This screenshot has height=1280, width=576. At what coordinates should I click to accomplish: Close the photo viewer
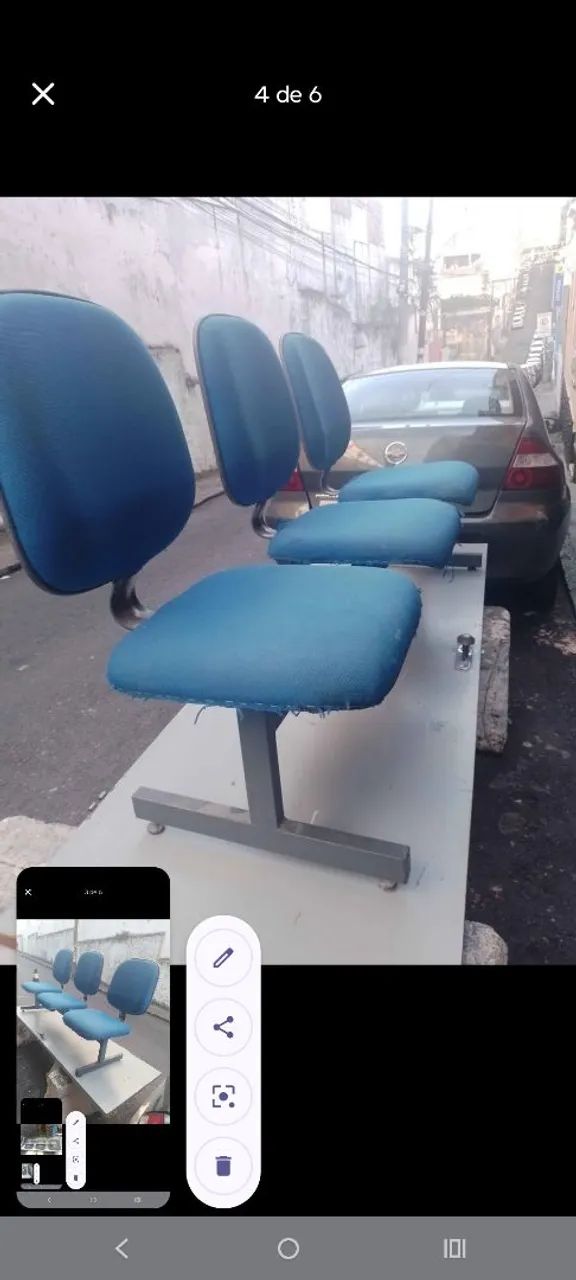click(43, 94)
